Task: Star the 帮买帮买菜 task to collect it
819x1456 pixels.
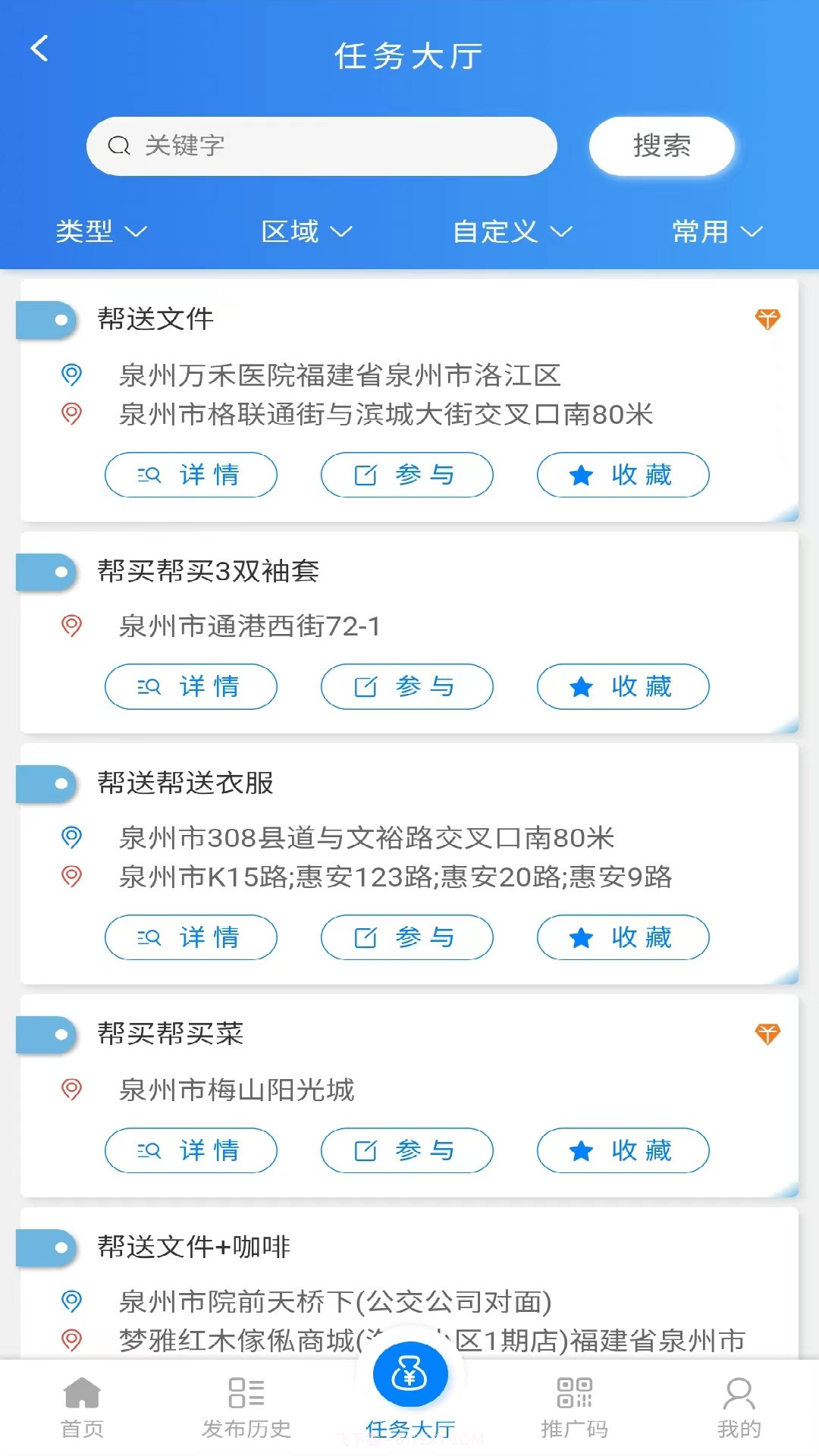Action: pyautogui.click(x=623, y=1150)
